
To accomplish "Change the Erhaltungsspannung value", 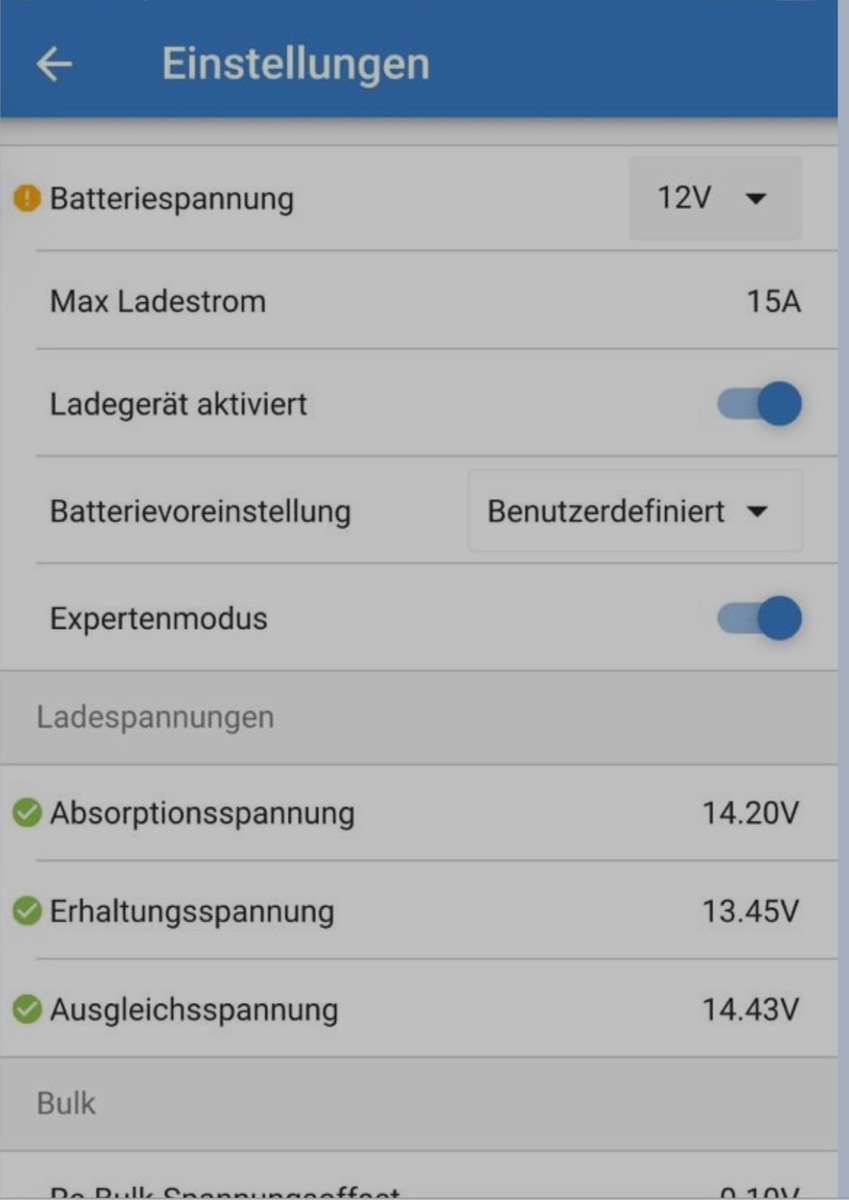I will click(x=750, y=911).
